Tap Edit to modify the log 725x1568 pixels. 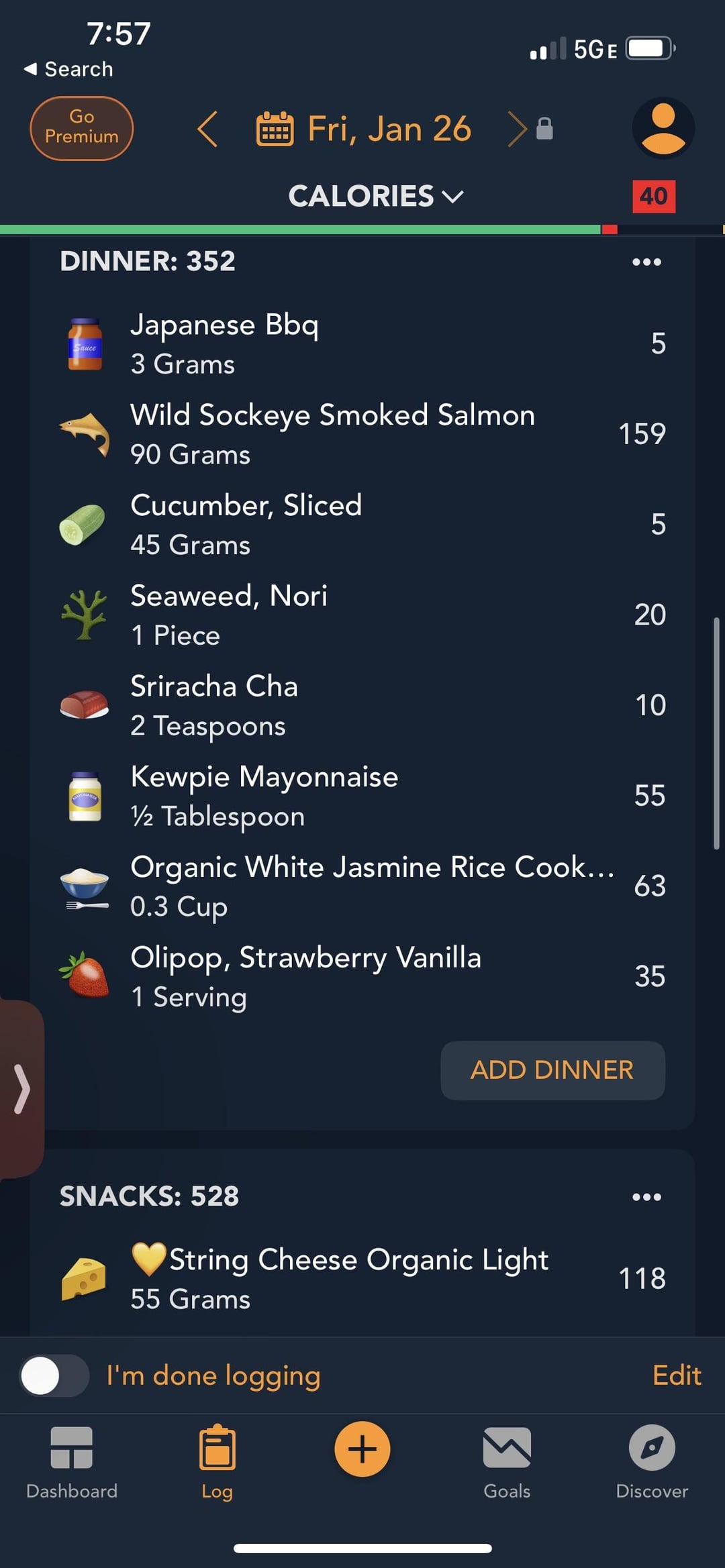(677, 1375)
